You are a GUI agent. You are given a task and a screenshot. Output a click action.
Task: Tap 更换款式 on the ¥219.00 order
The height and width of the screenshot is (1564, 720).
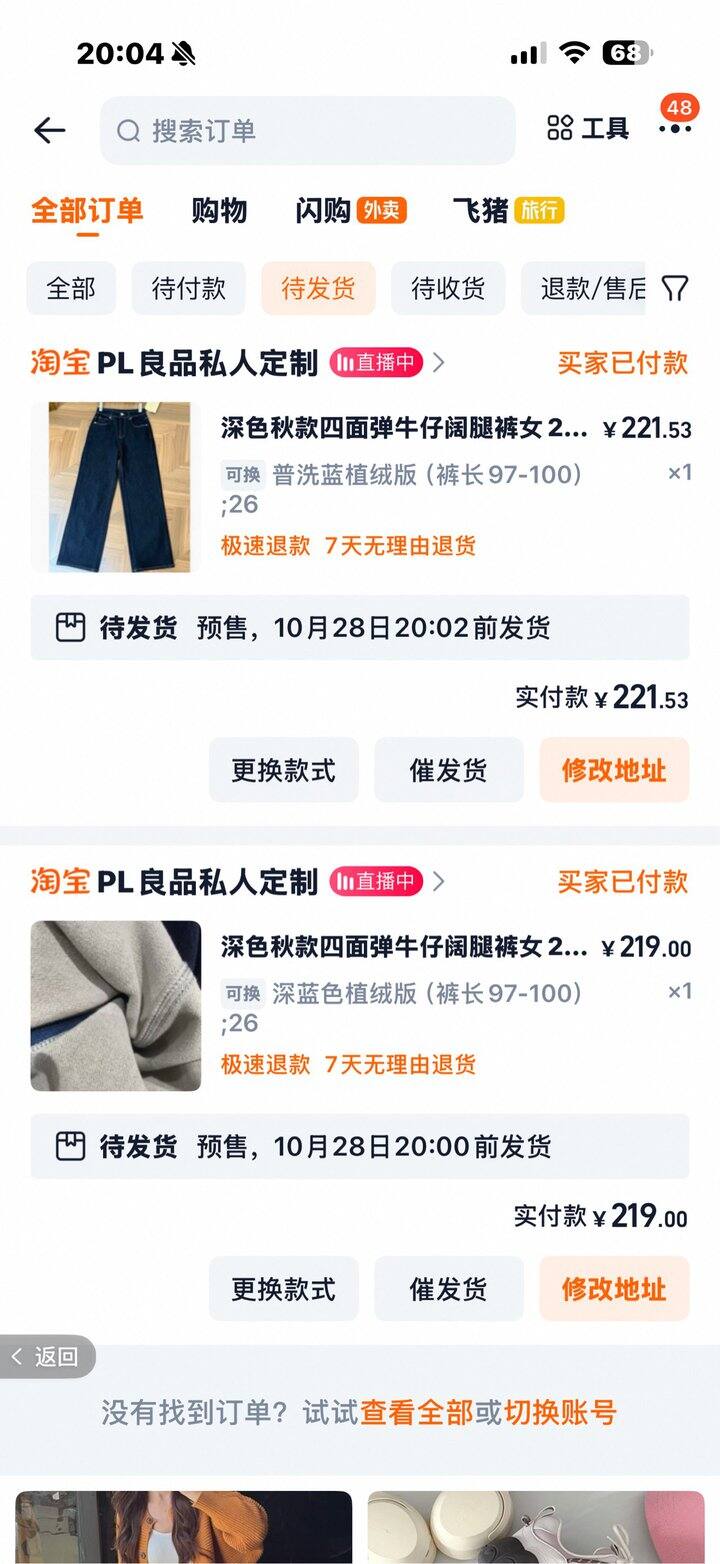click(283, 1289)
